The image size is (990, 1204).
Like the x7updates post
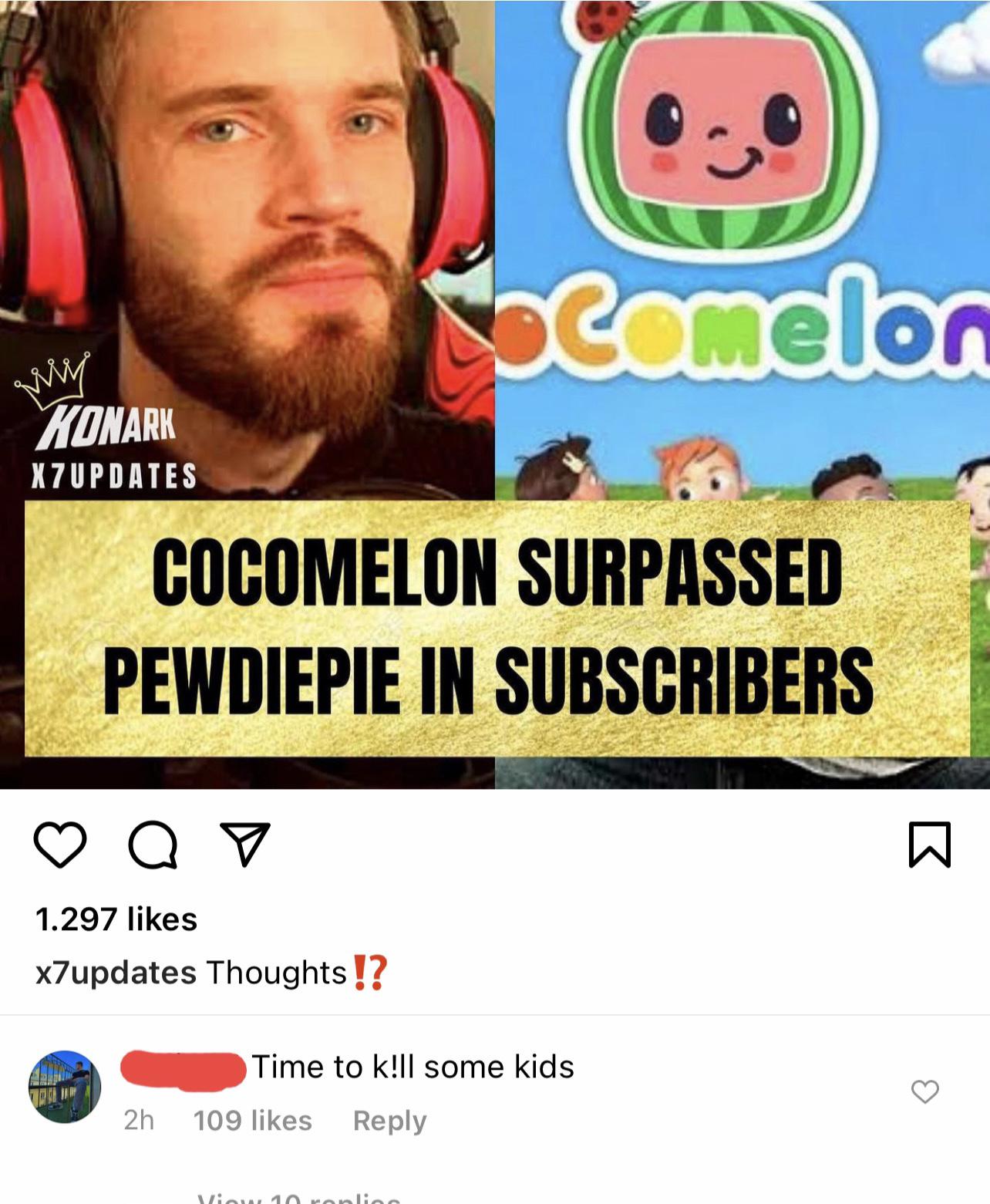(x=59, y=845)
